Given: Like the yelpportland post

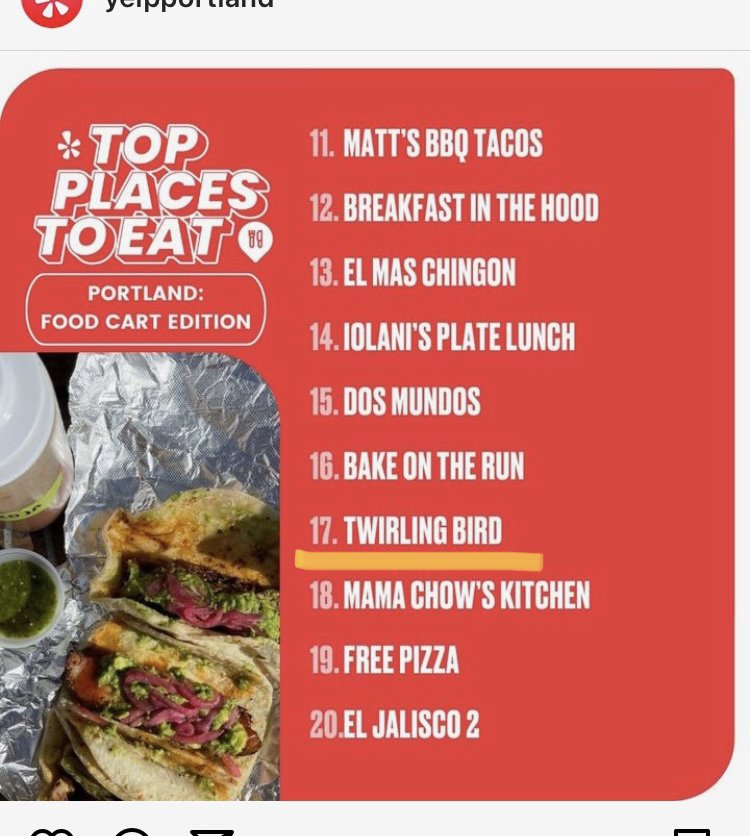Looking at the screenshot, I should pos(52,832).
